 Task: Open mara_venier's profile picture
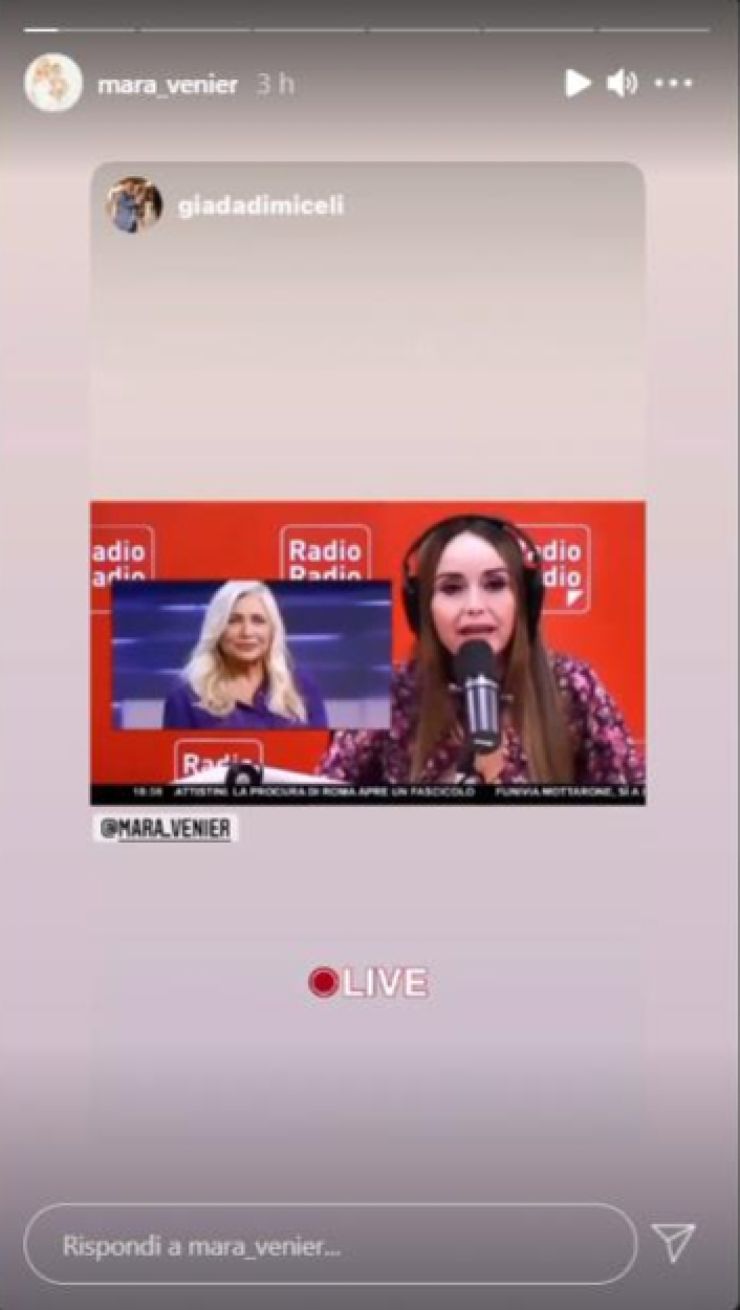click(52, 84)
